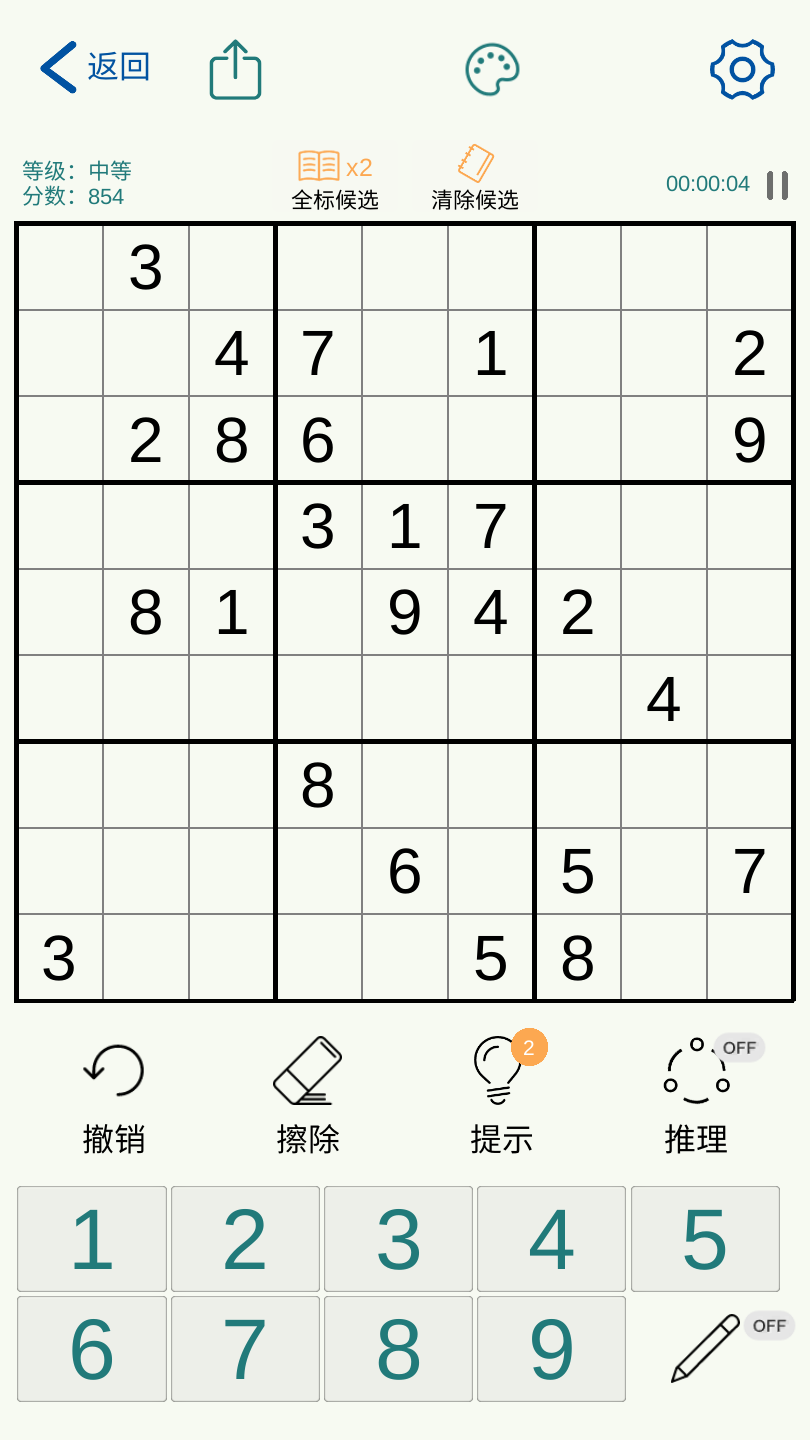This screenshot has width=810, height=1440.
Task: Enter number 4 from keypad
Action: point(551,1239)
